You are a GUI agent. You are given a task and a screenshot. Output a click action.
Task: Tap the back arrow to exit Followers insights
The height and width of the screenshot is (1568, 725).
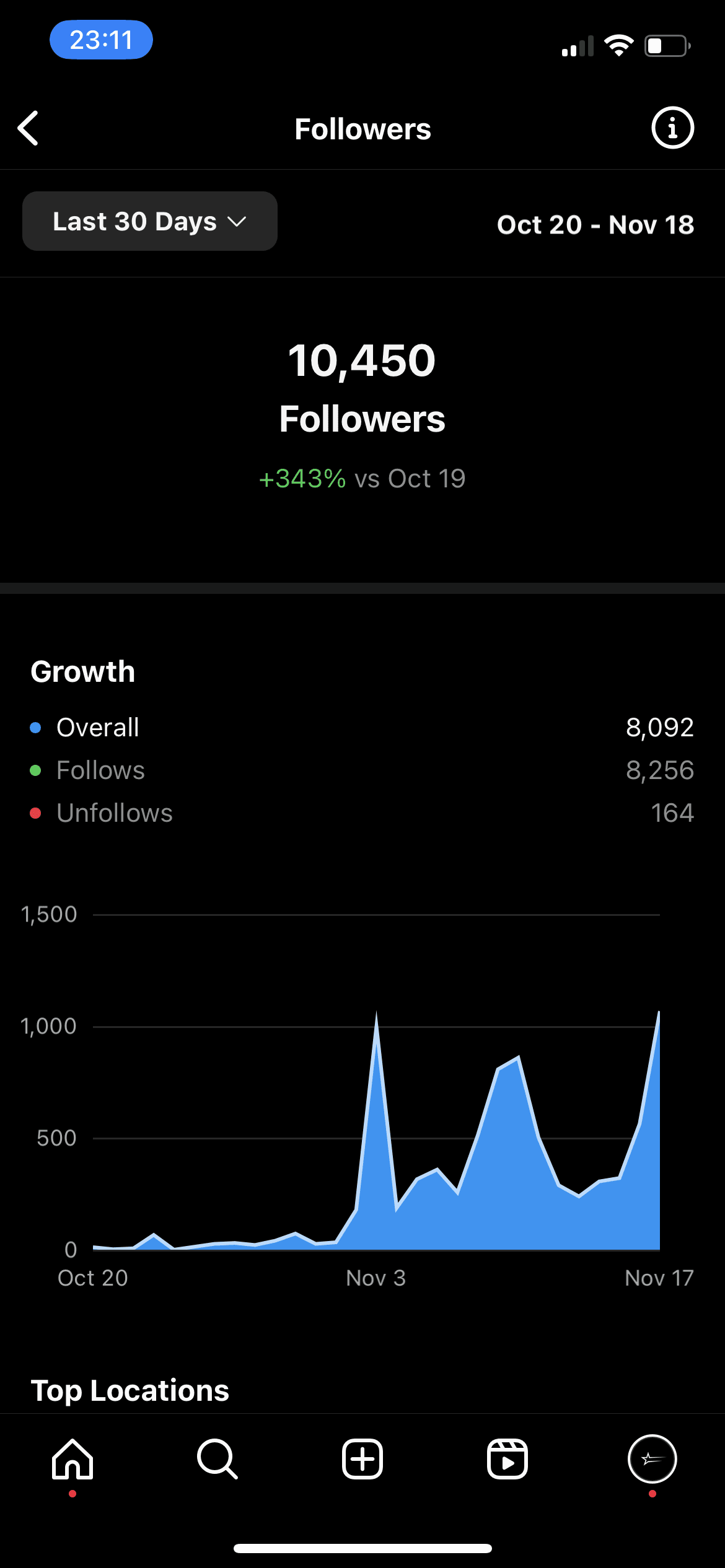tap(28, 128)
